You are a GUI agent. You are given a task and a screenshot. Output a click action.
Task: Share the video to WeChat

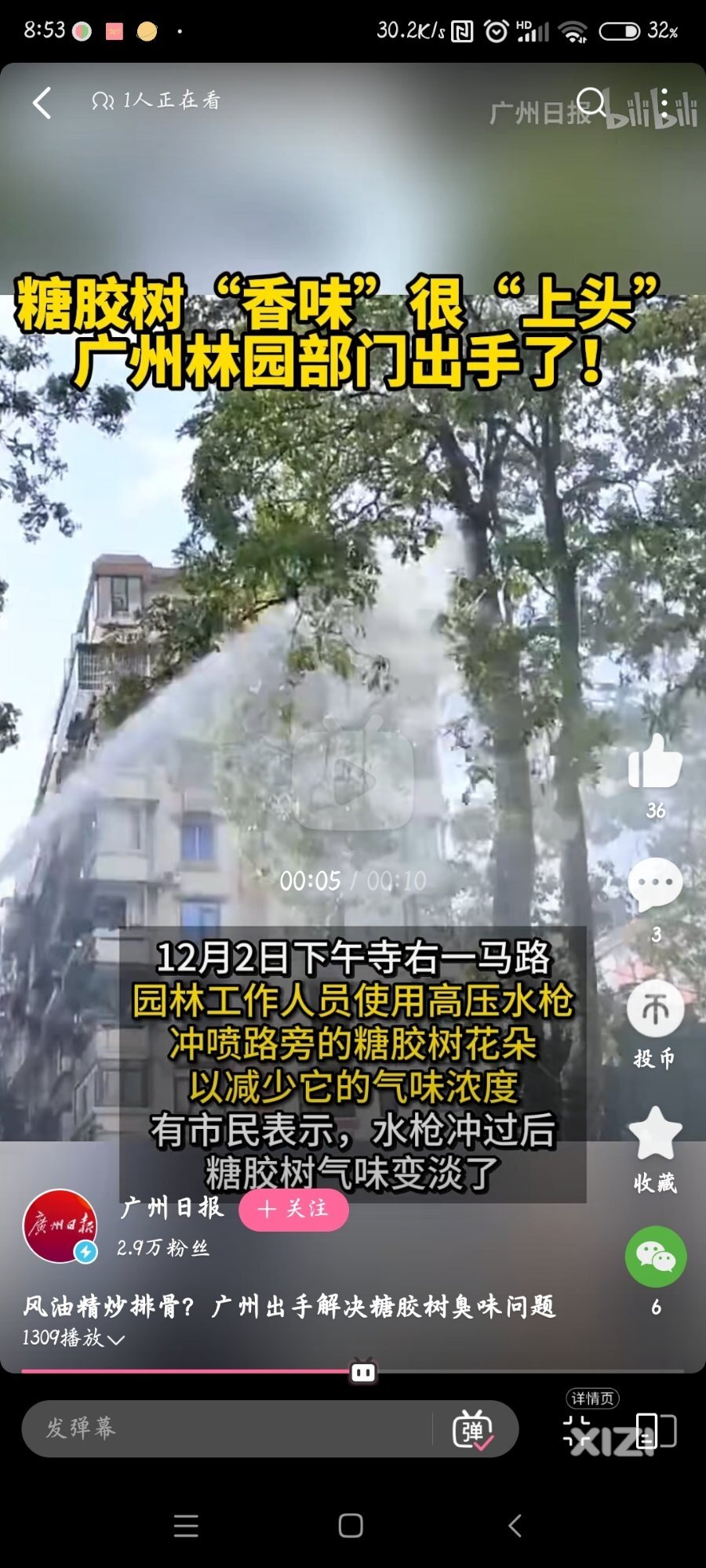655,1257
